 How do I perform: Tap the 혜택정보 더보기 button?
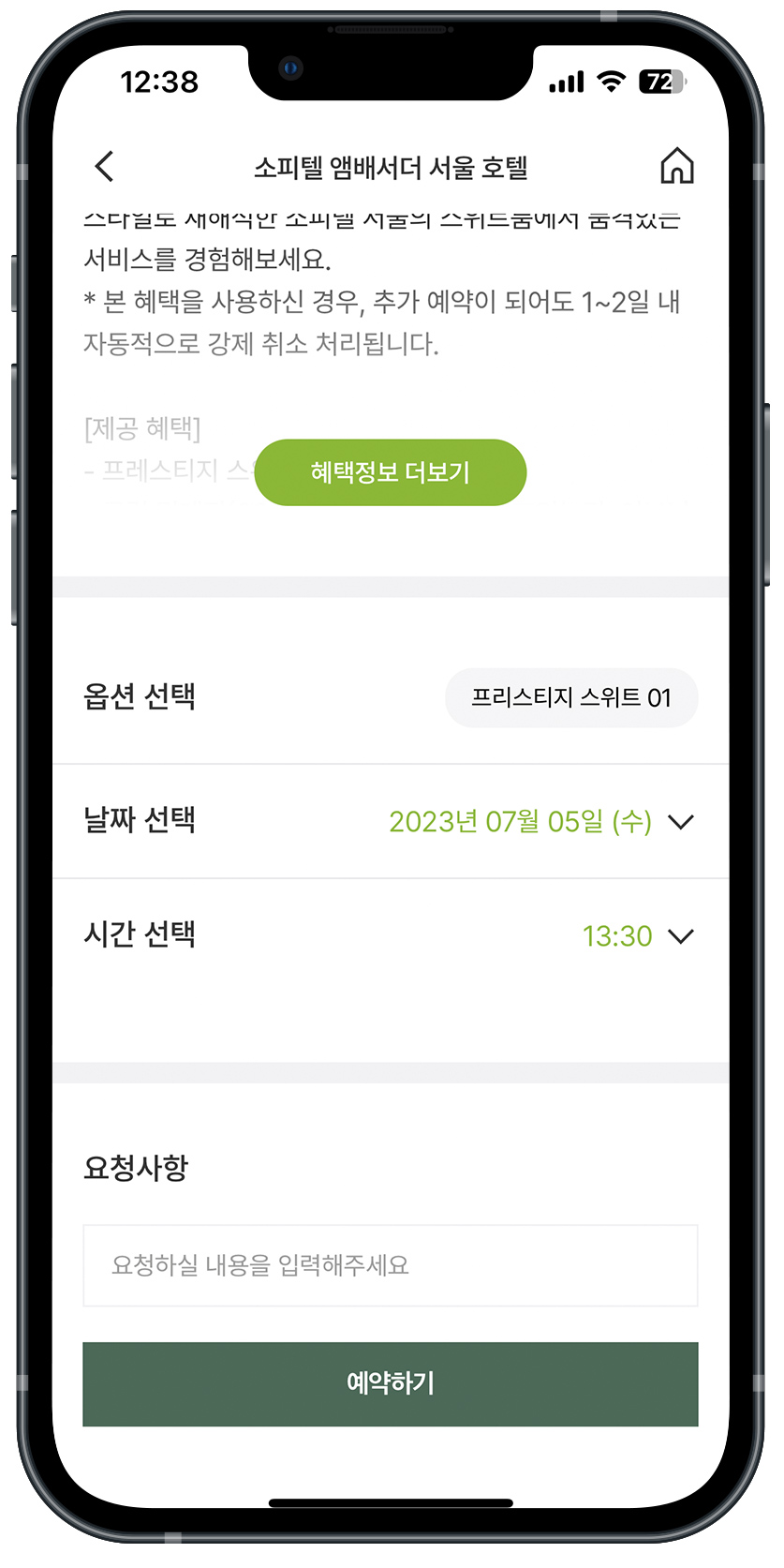(x=390, y=472)
